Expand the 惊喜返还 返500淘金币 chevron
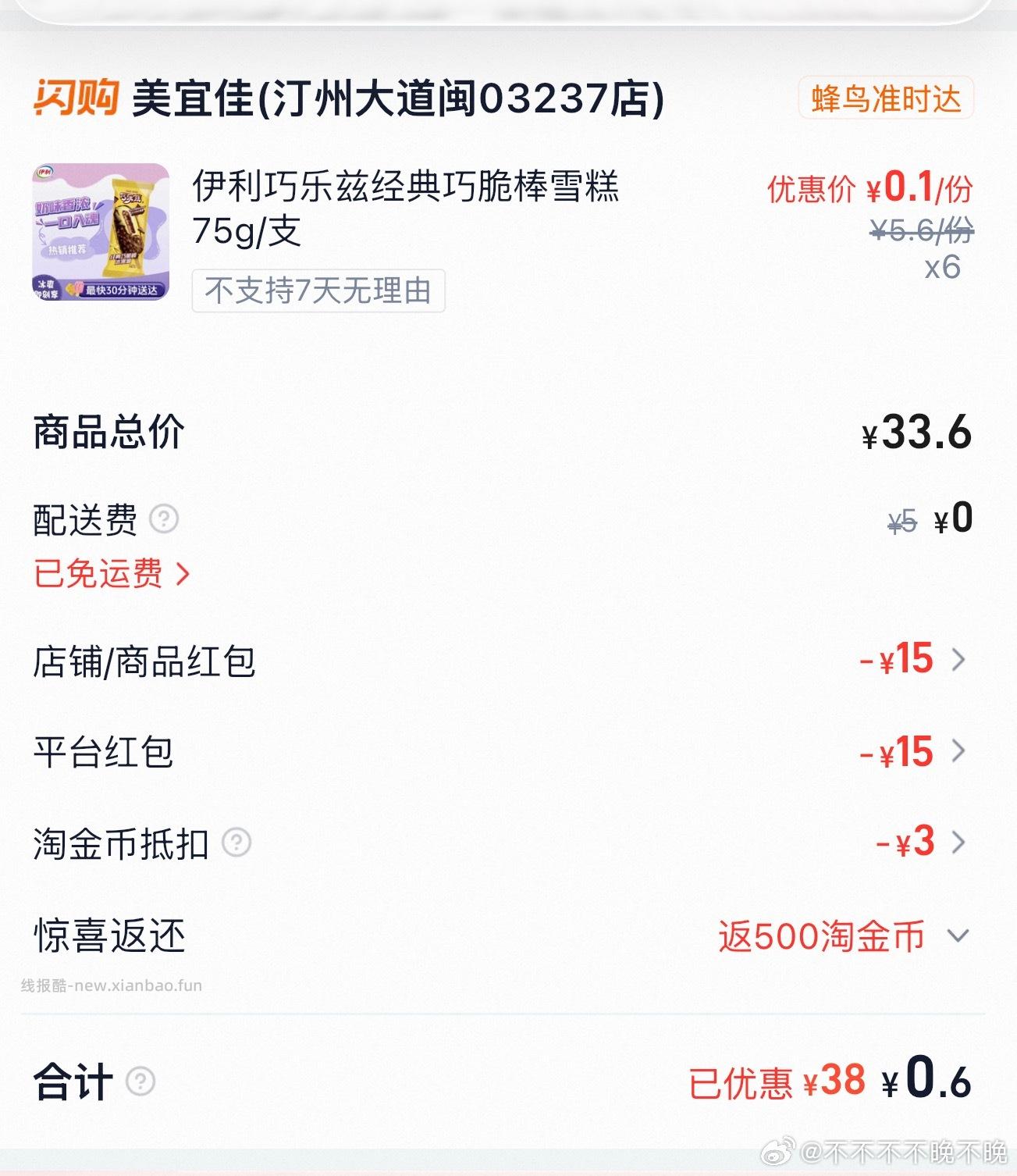Viewport: 1017px width, 1176px height. [958, 934]
